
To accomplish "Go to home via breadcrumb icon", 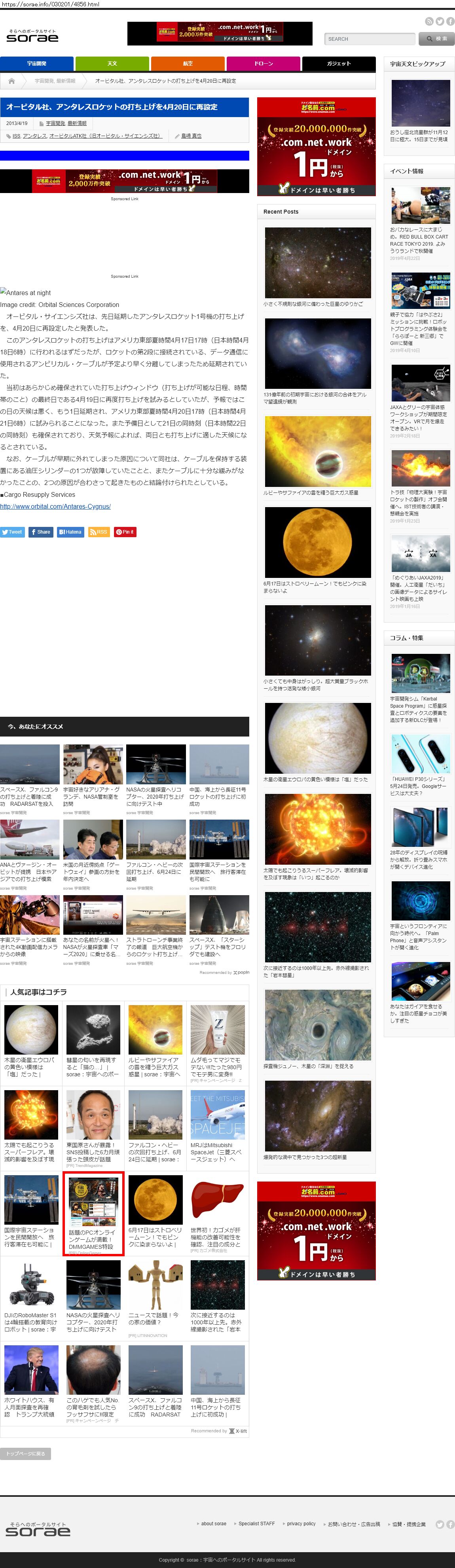I will point(11,81).
